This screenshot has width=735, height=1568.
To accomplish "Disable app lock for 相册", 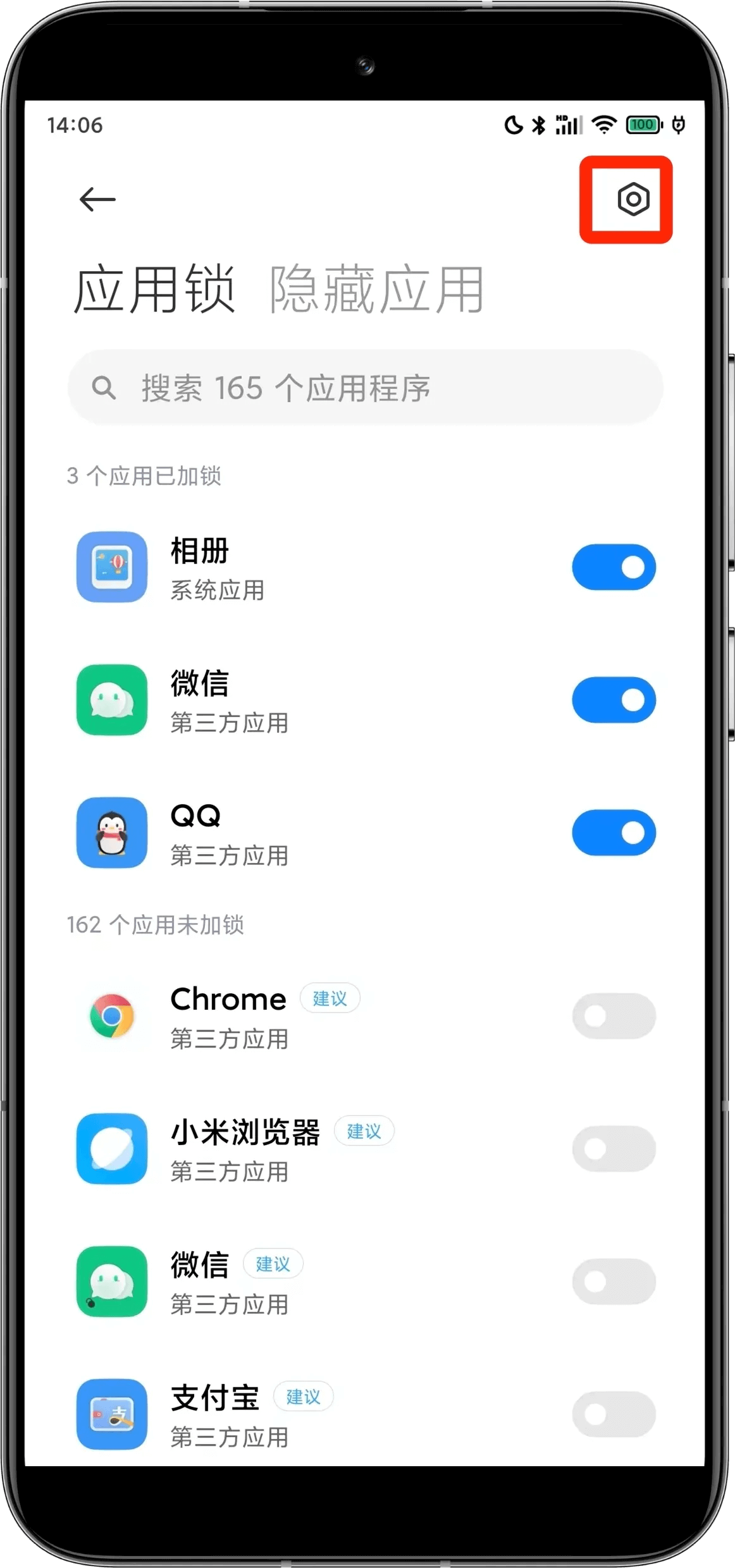I will (614, 567).
